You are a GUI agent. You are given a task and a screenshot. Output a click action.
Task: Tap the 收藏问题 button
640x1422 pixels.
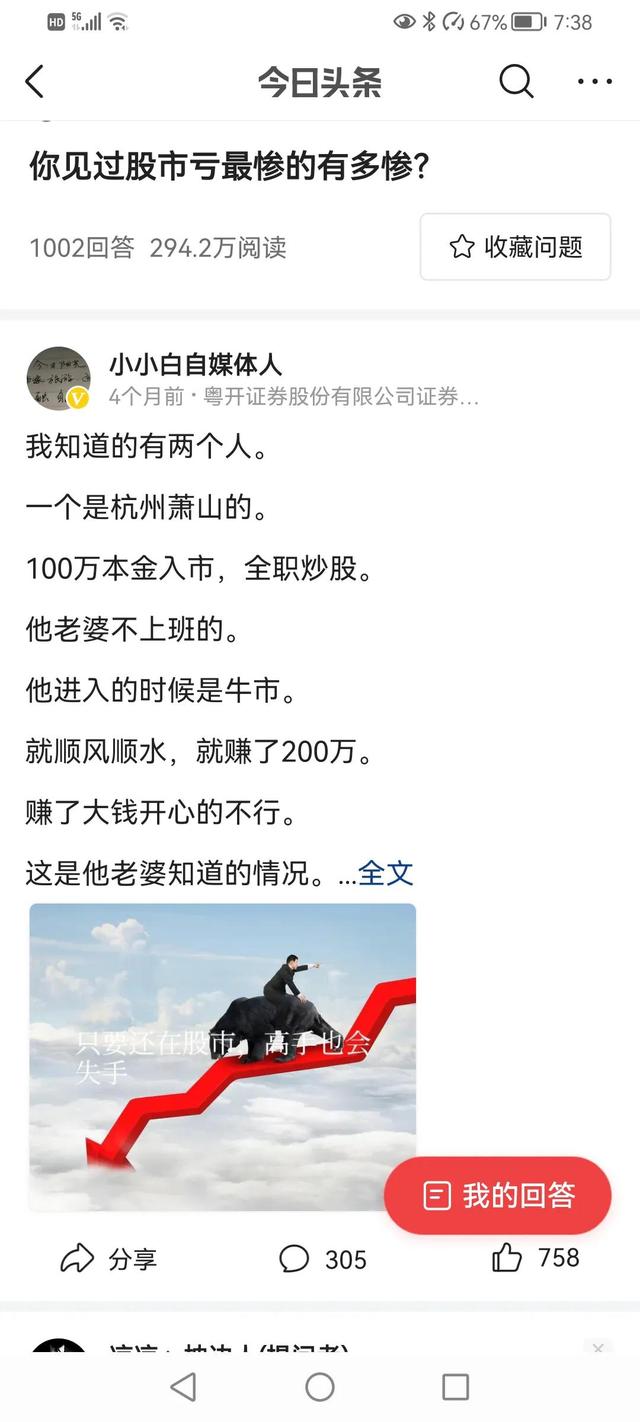(515, 247)
